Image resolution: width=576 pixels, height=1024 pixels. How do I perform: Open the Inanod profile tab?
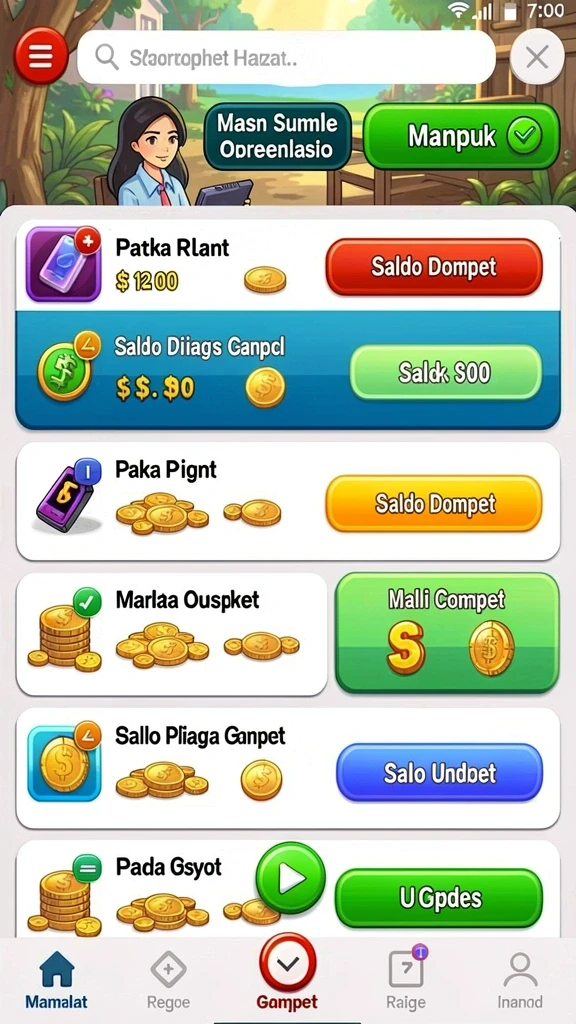tap(520, 980)
